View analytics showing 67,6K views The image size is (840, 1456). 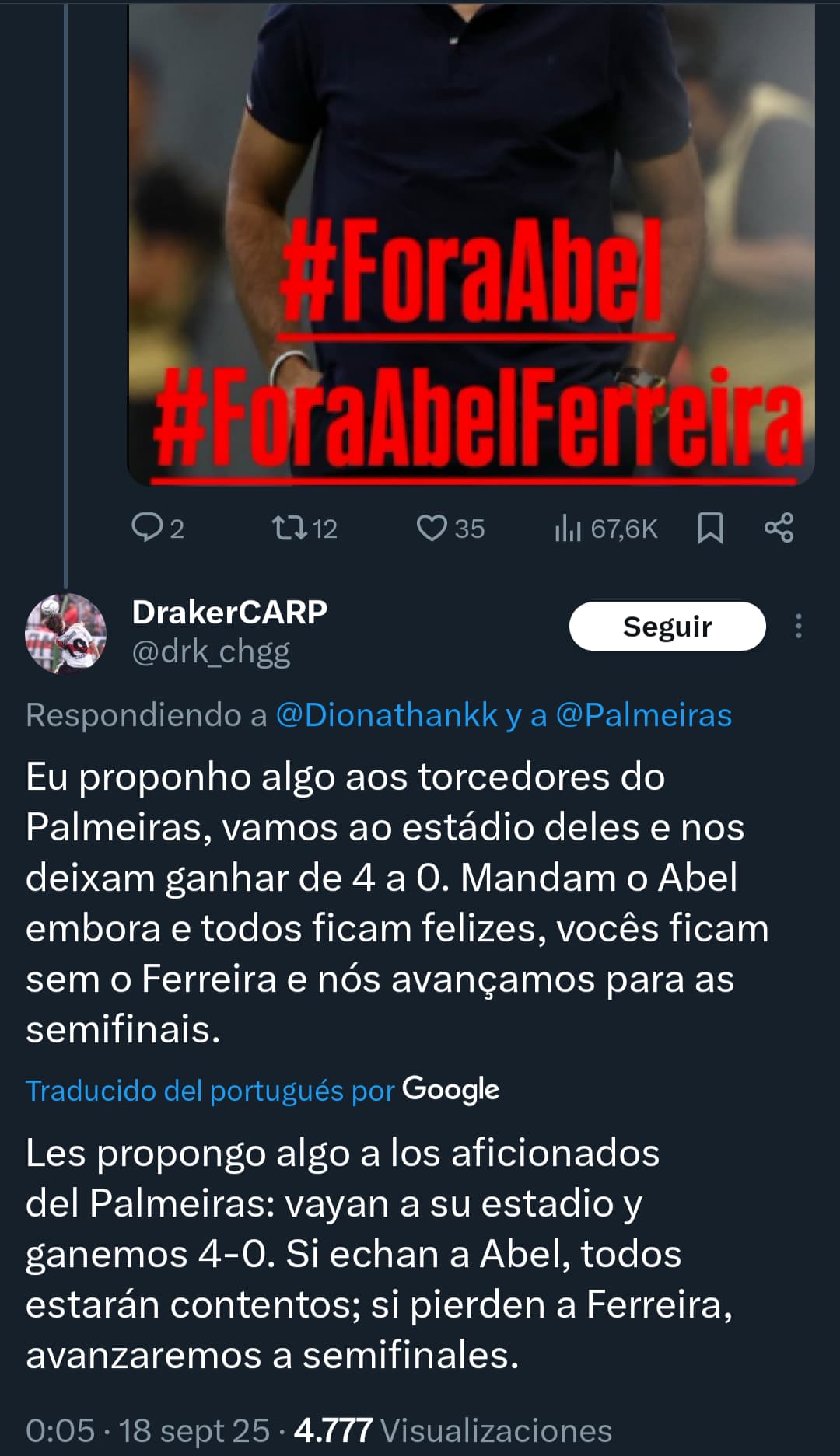click(606, 529)
